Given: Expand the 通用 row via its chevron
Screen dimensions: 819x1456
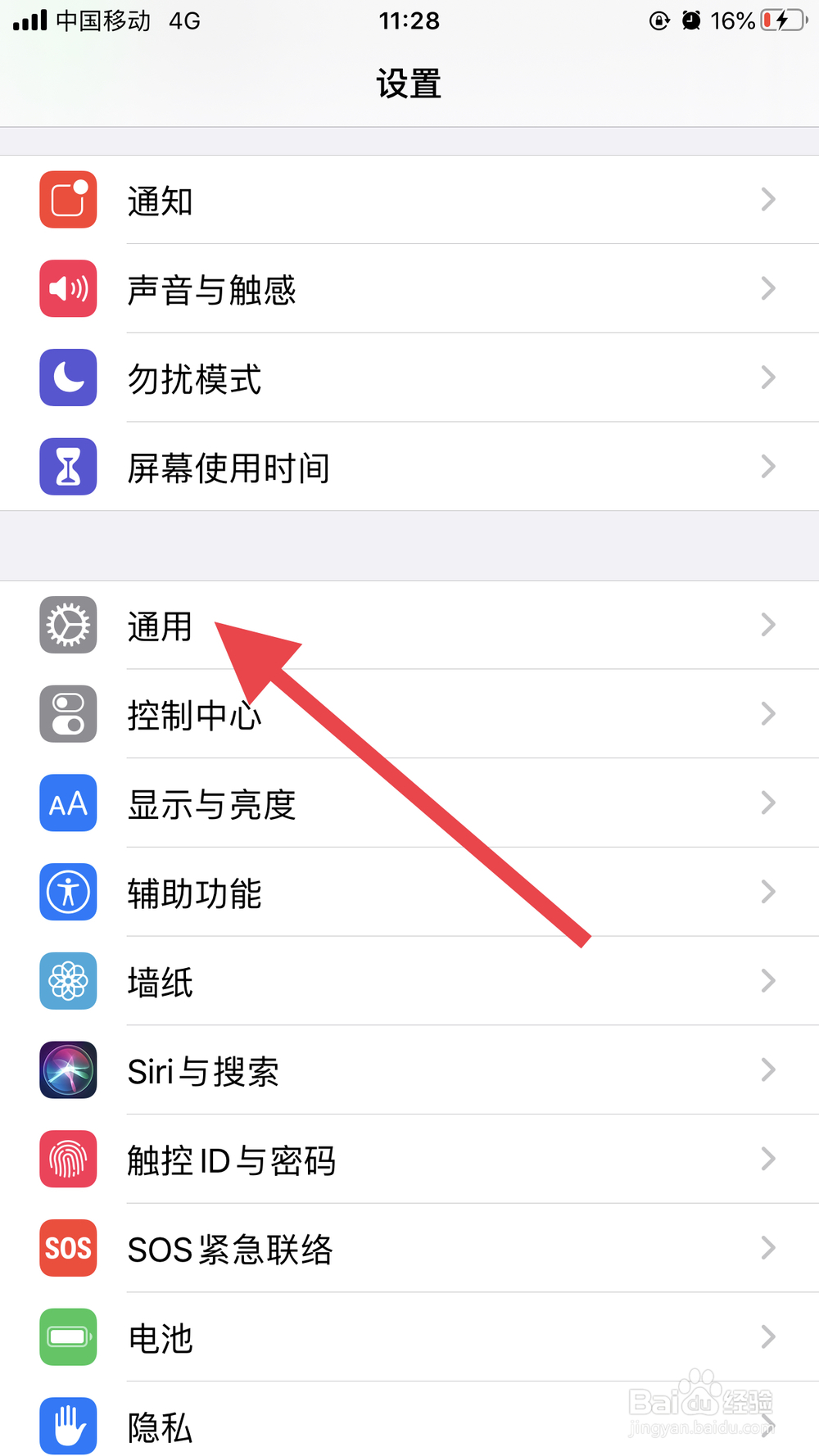Looking at the screenshot, I should tap(767, 625).
